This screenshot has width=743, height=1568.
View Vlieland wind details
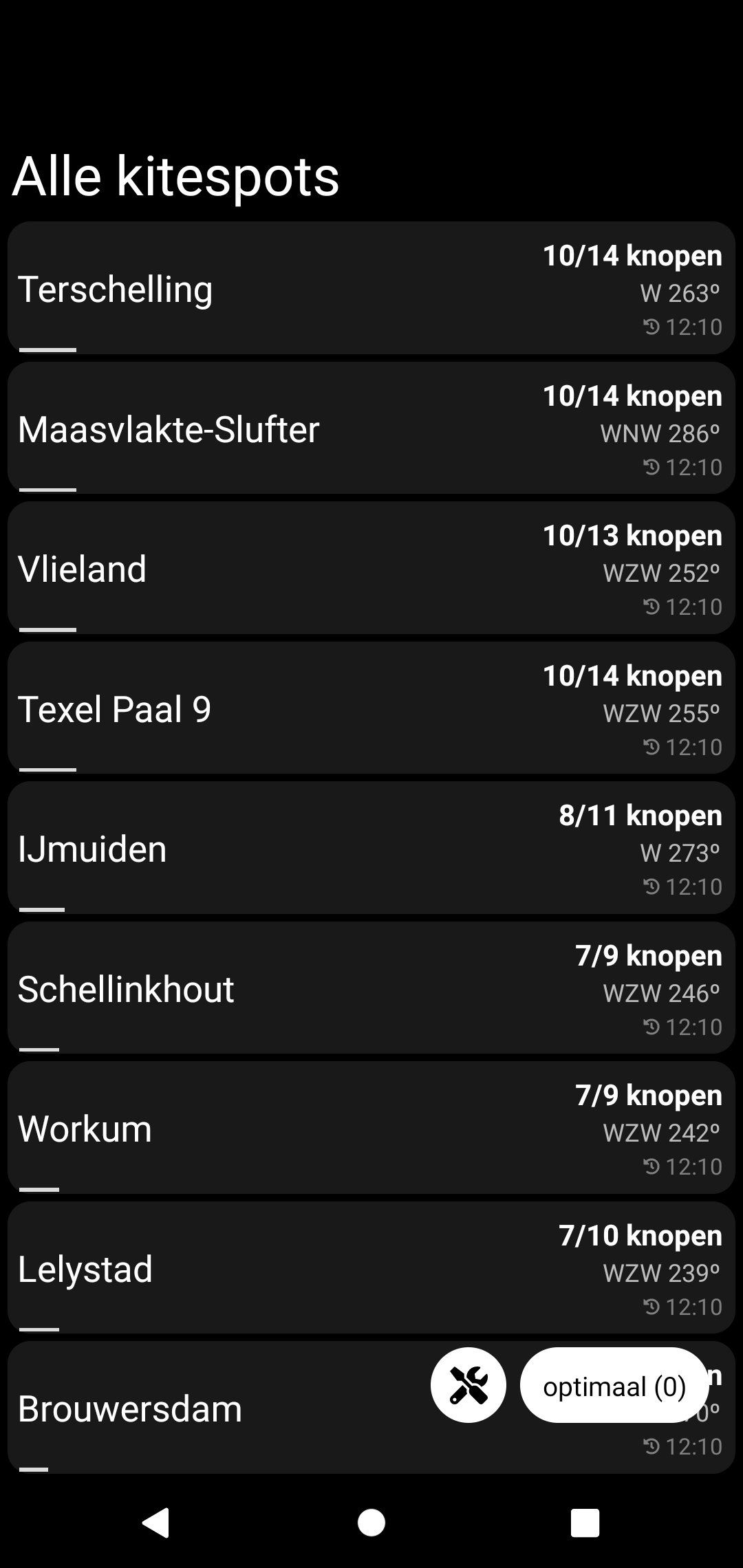pos(275,569)
